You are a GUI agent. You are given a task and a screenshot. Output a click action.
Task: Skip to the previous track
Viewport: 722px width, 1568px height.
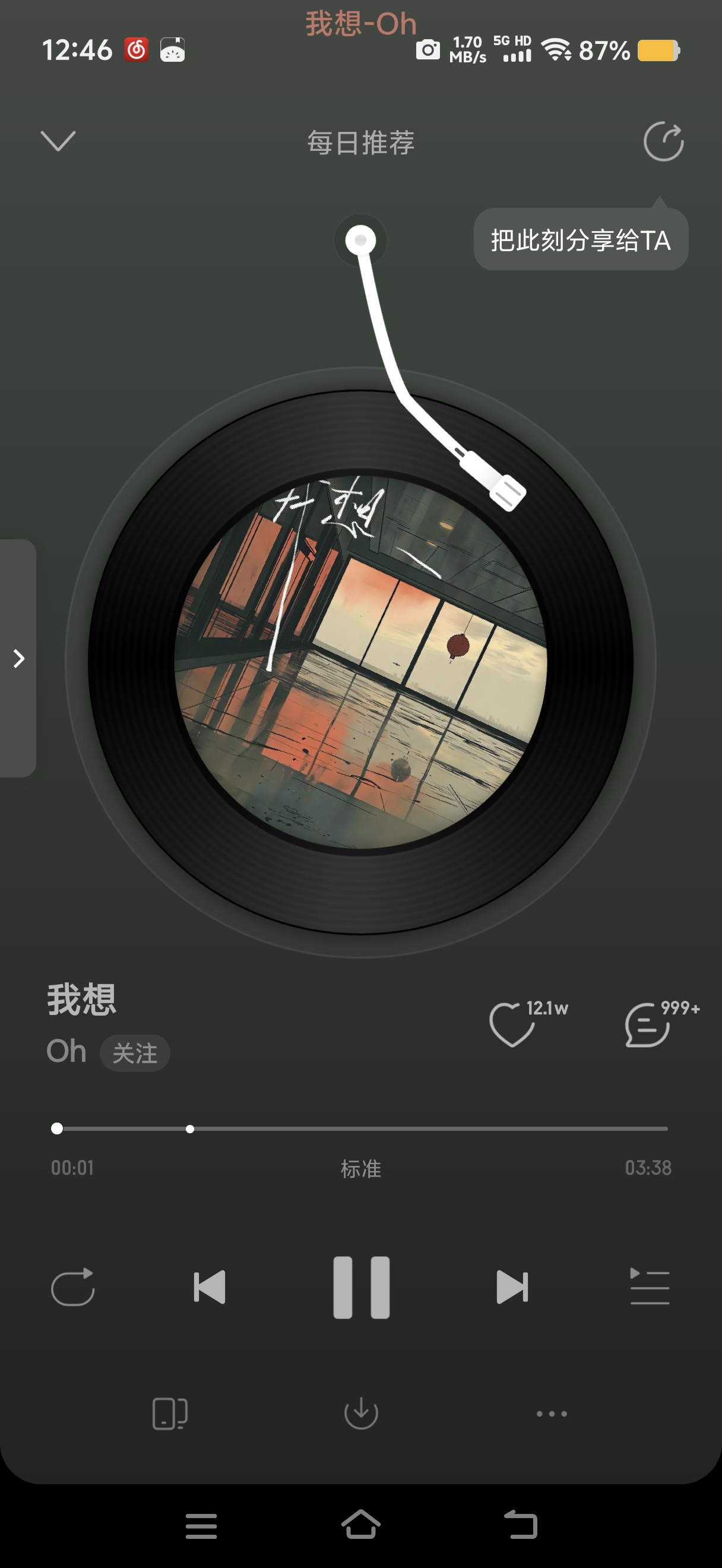coord(209,1287)
